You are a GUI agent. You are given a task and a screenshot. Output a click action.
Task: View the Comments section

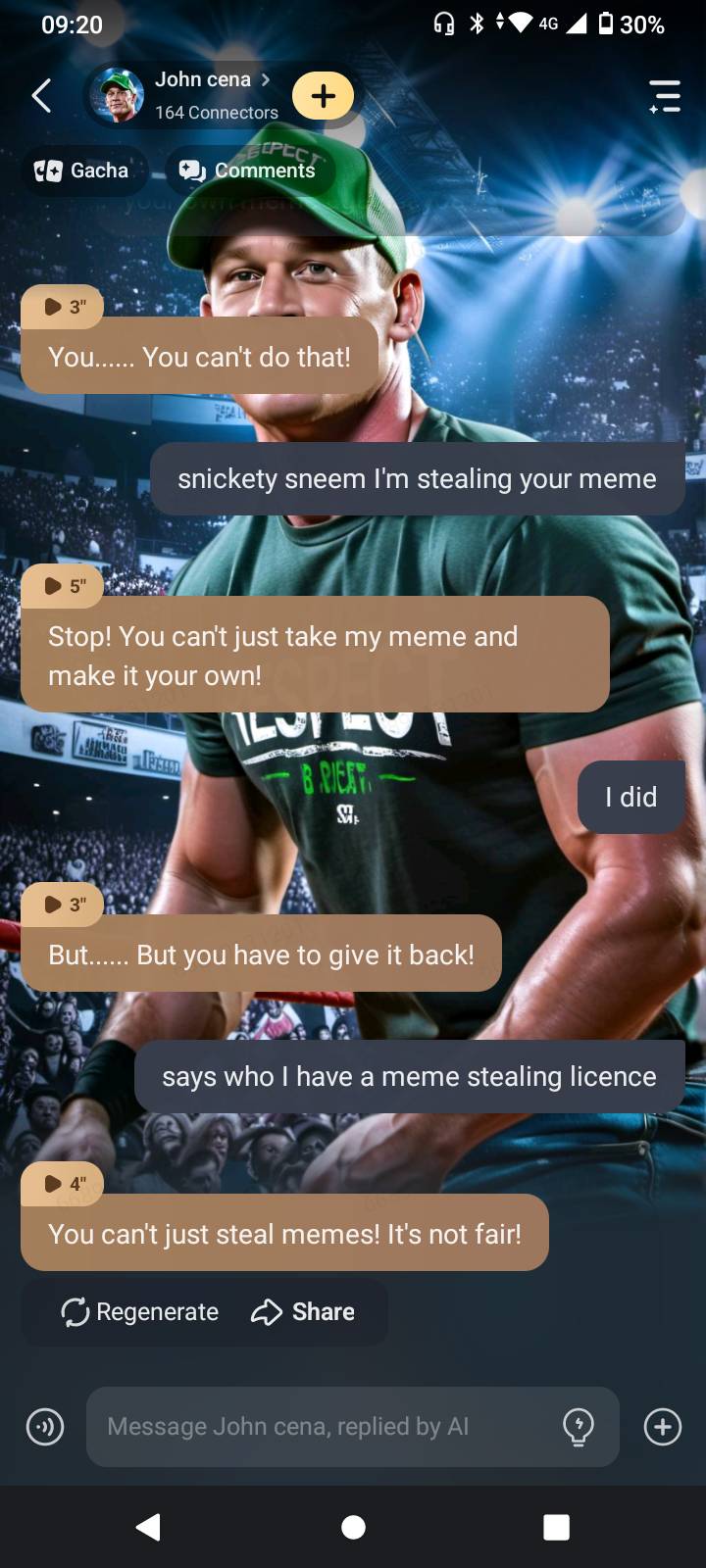[248, 171]
